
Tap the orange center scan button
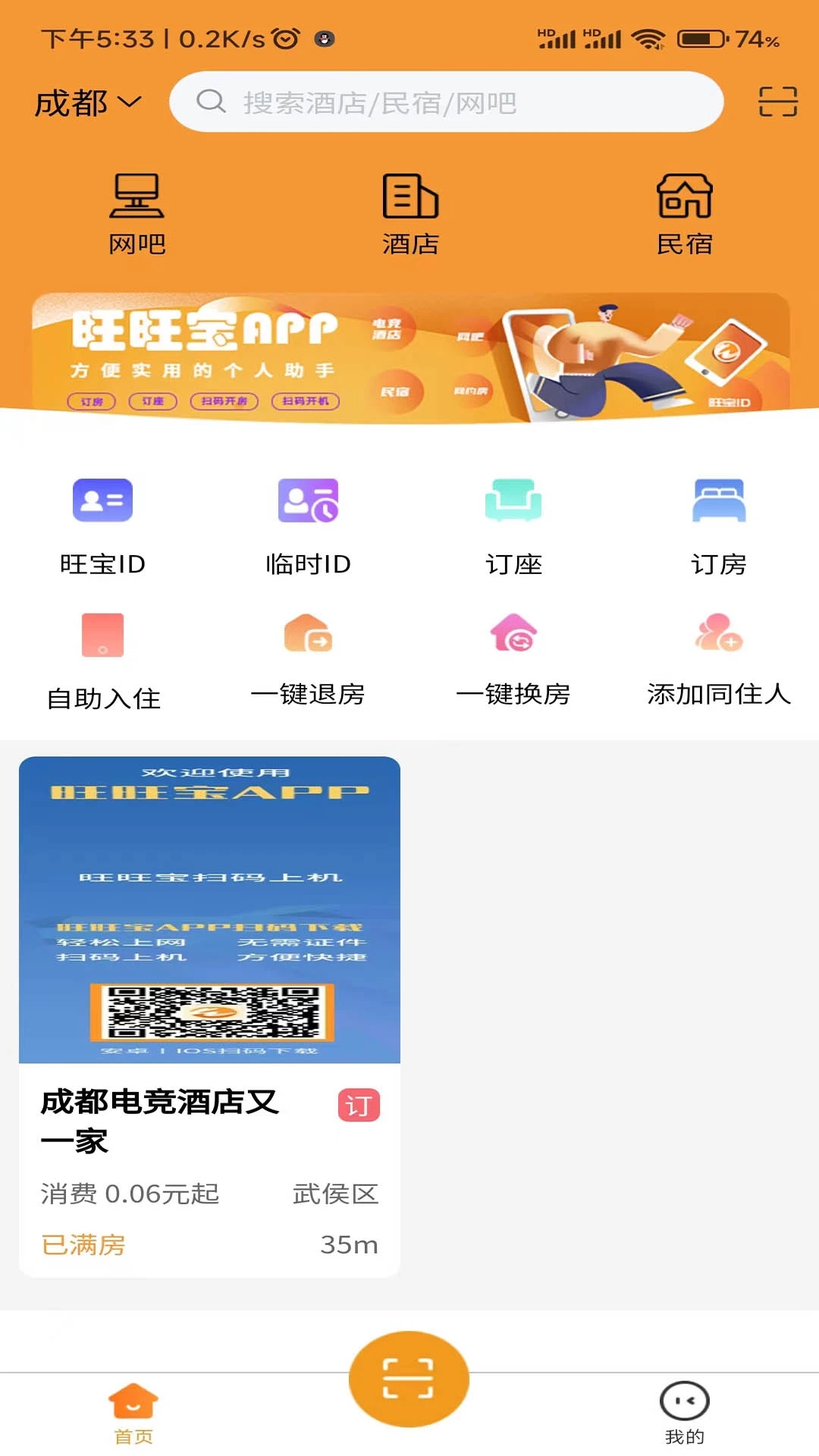409,1379
